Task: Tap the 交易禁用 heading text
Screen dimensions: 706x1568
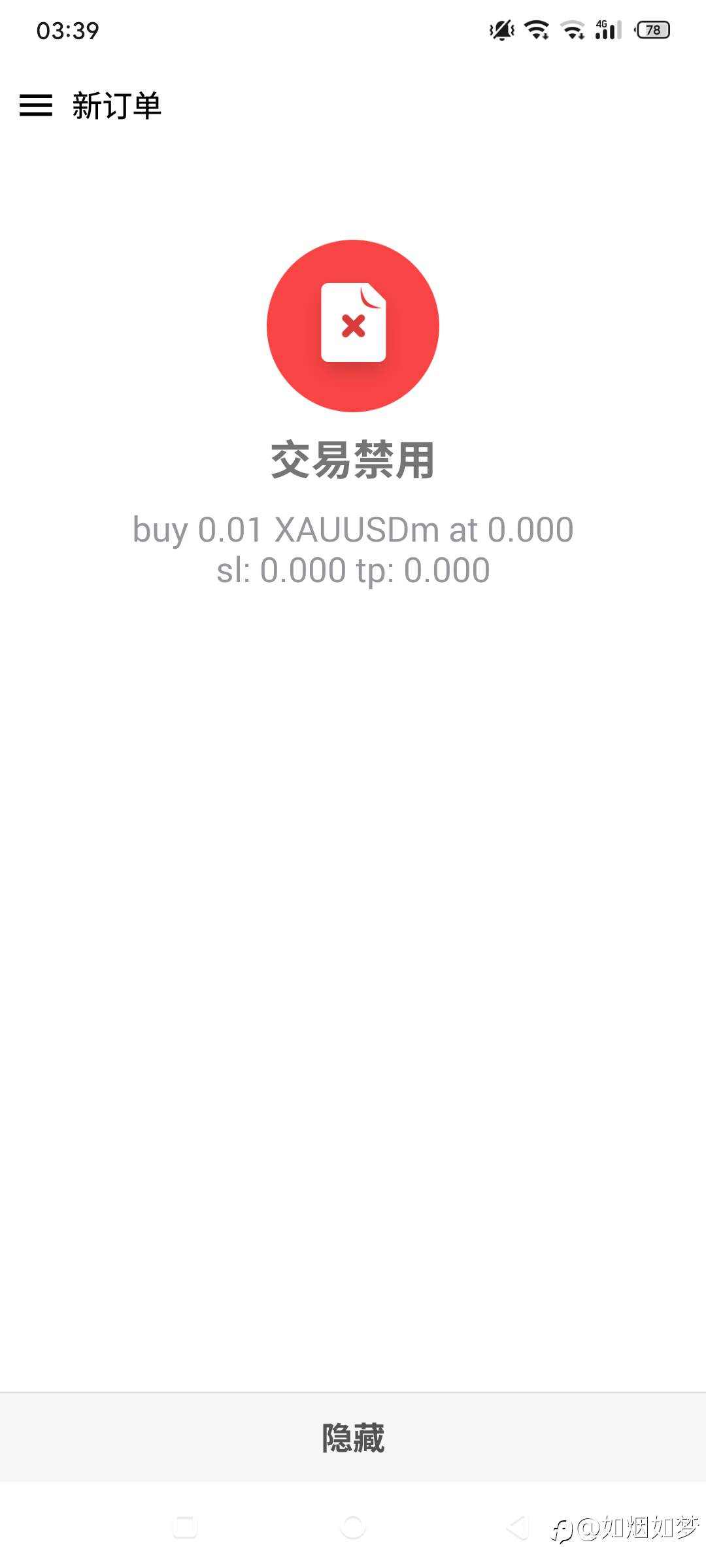Action: click(x=353, y=461)
